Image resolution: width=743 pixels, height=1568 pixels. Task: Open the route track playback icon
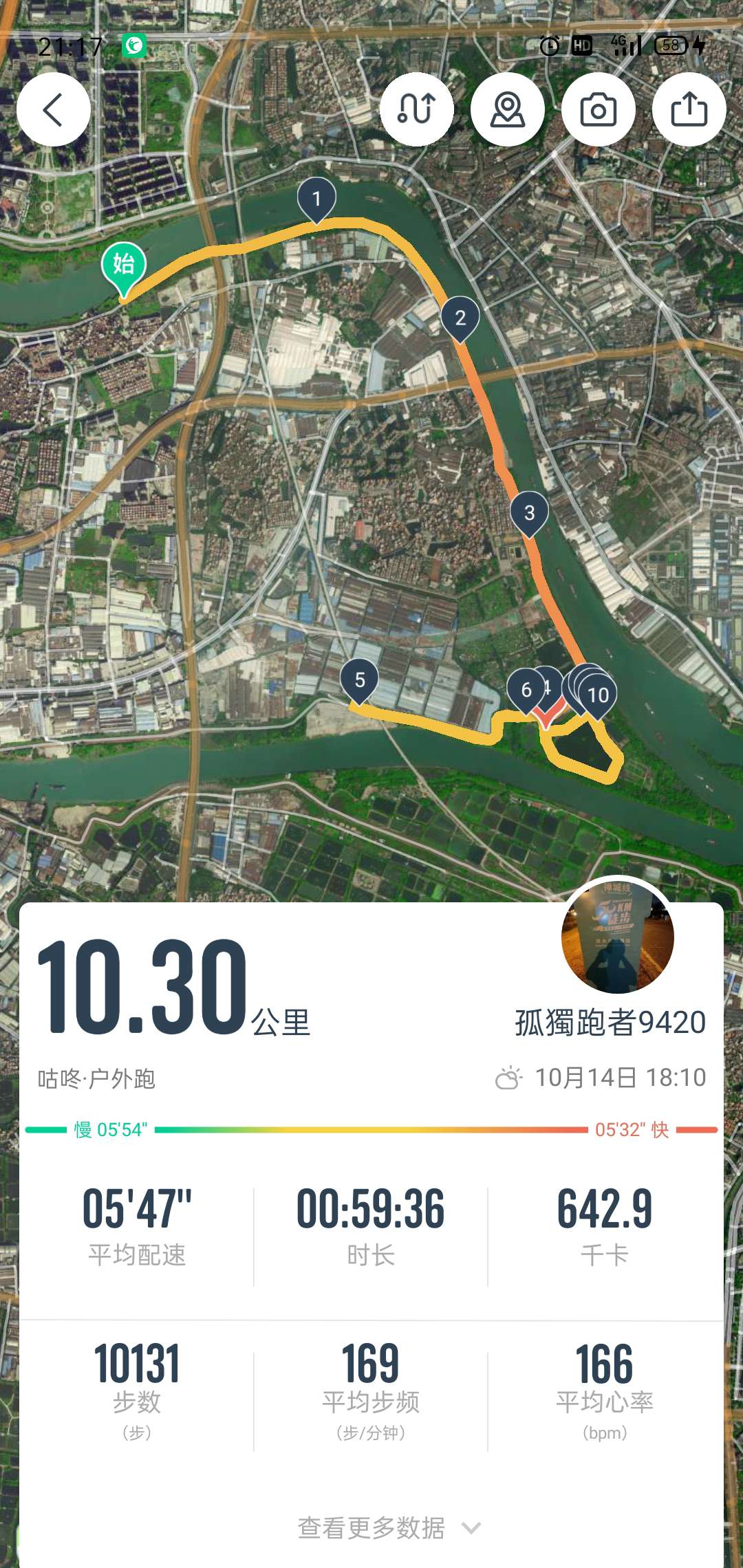[417, 109]
